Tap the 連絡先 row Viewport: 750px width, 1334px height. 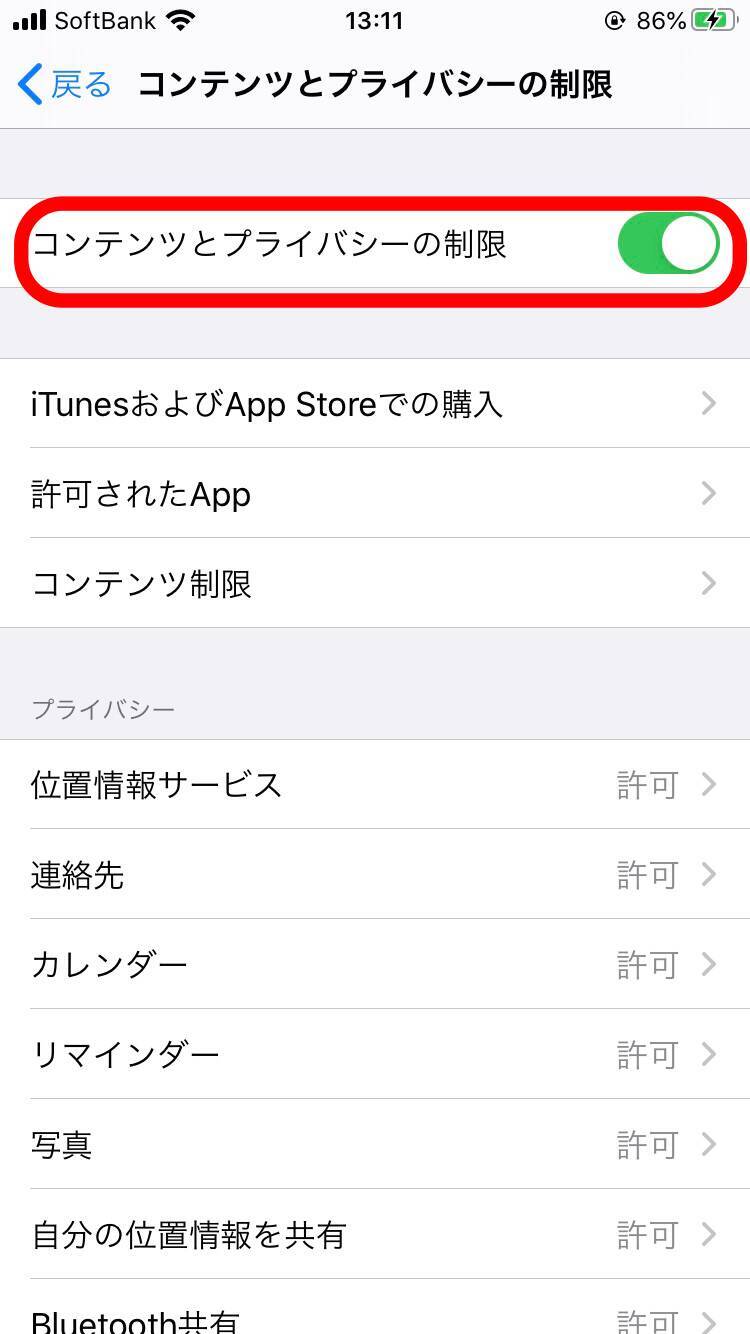tap(375, 875)
